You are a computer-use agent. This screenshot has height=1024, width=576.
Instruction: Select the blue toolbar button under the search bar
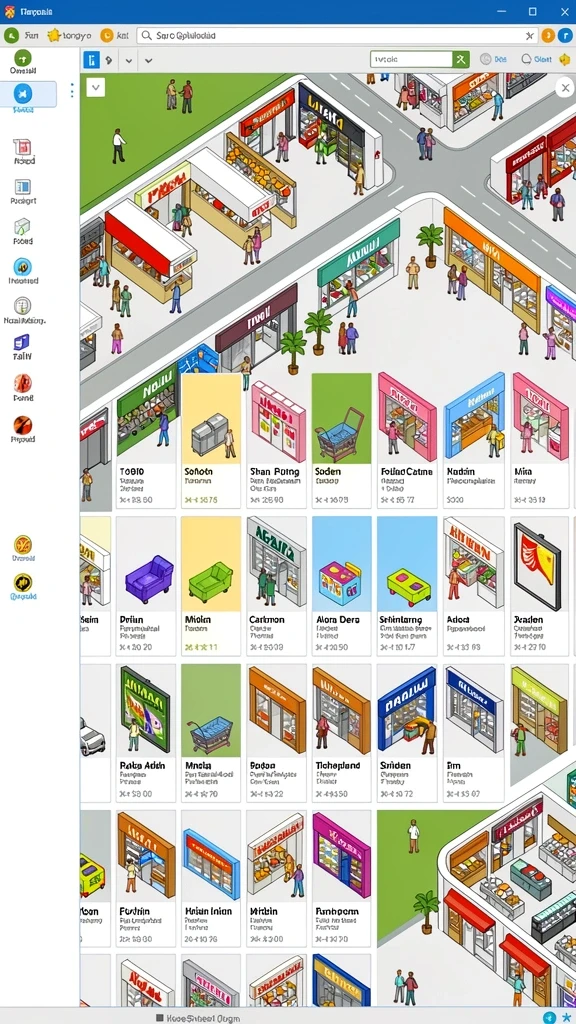(91, 61)
